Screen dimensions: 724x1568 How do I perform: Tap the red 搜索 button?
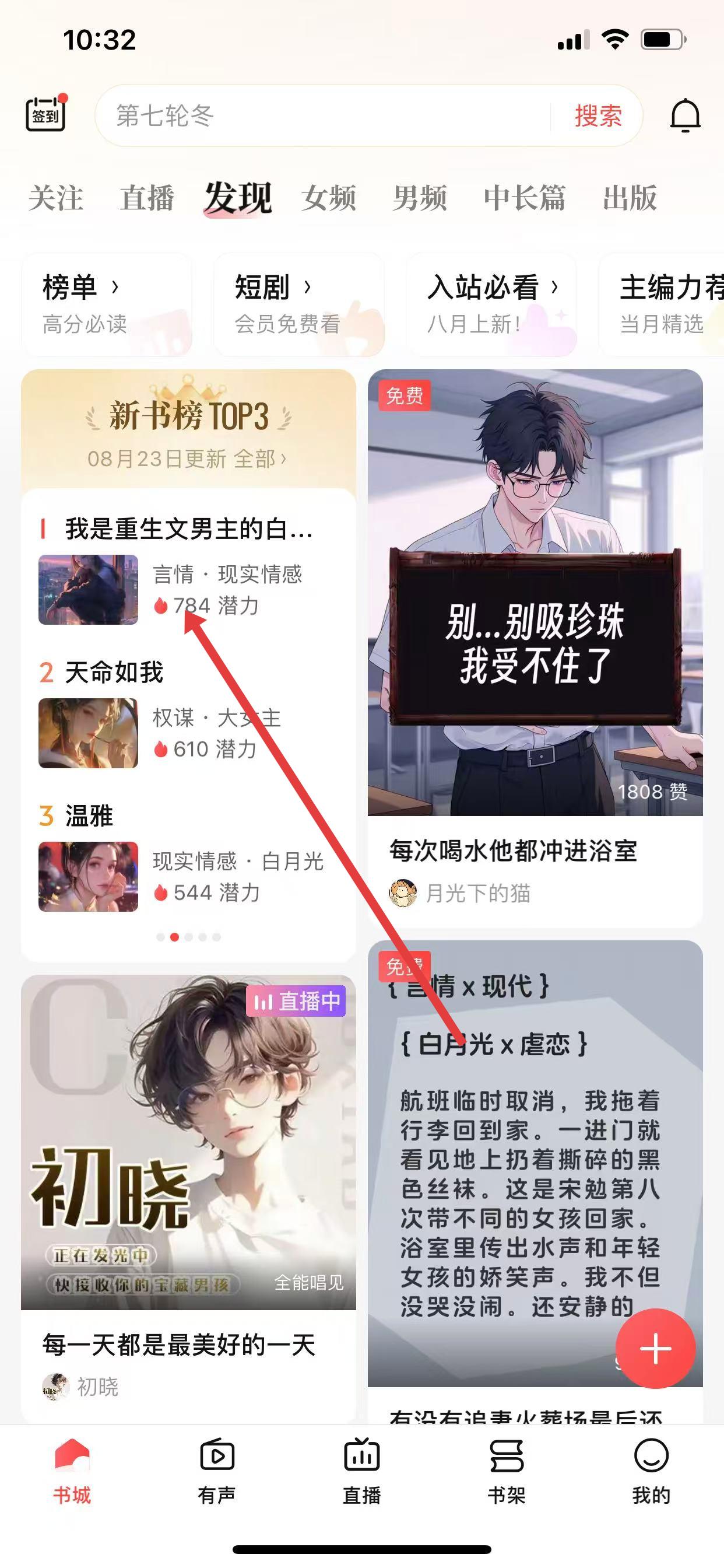pos(598,116)
